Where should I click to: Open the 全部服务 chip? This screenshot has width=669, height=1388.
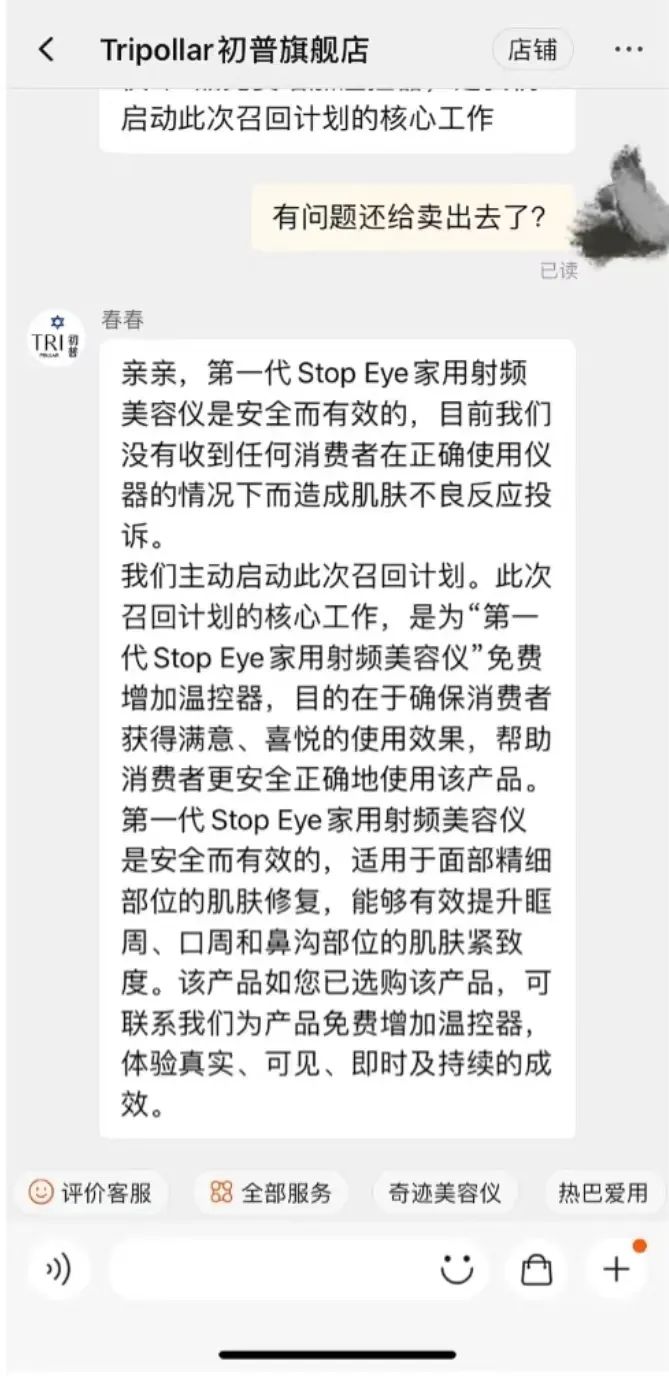[x=270, y=1192]
